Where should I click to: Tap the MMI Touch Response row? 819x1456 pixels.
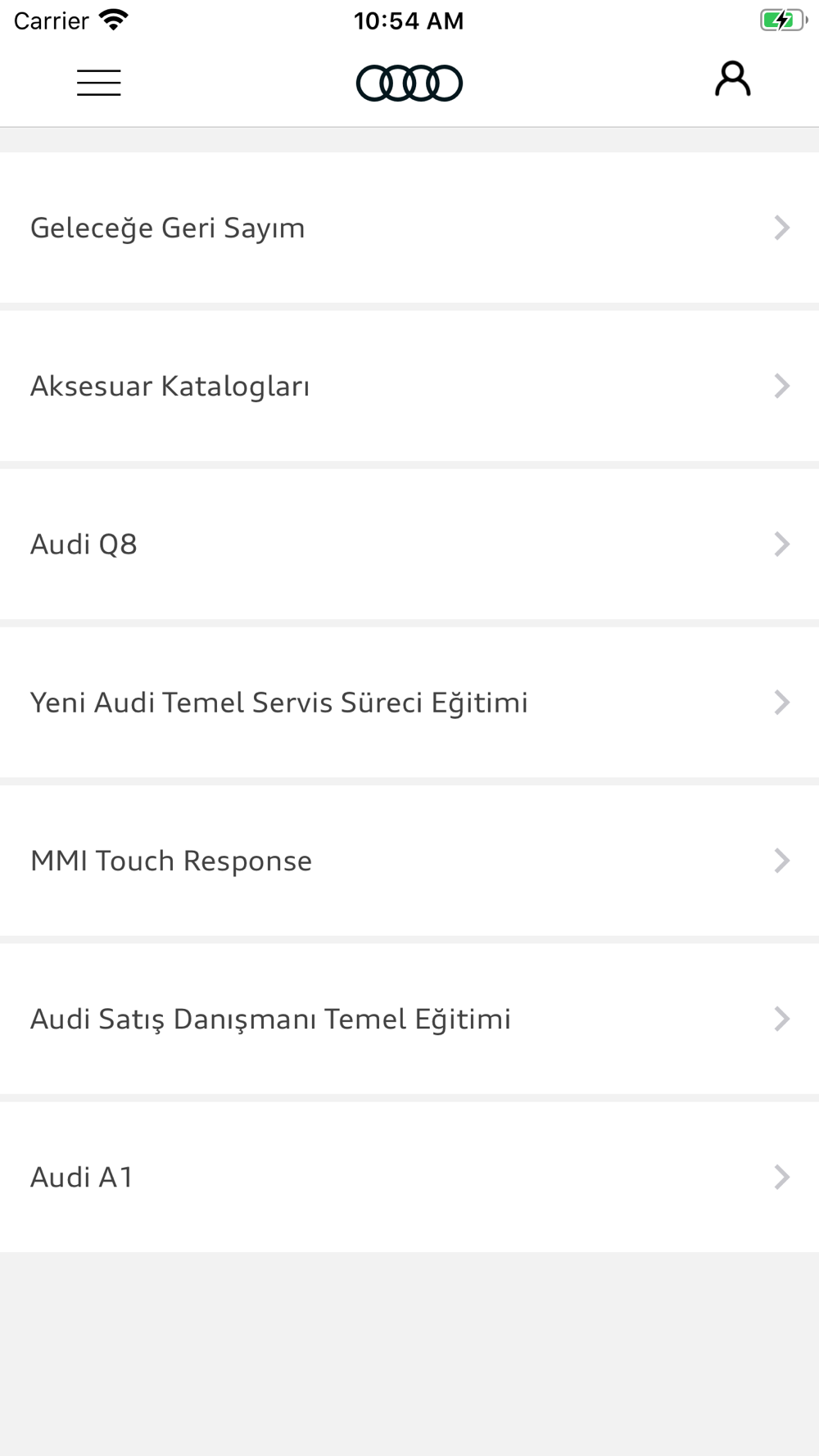409,861
